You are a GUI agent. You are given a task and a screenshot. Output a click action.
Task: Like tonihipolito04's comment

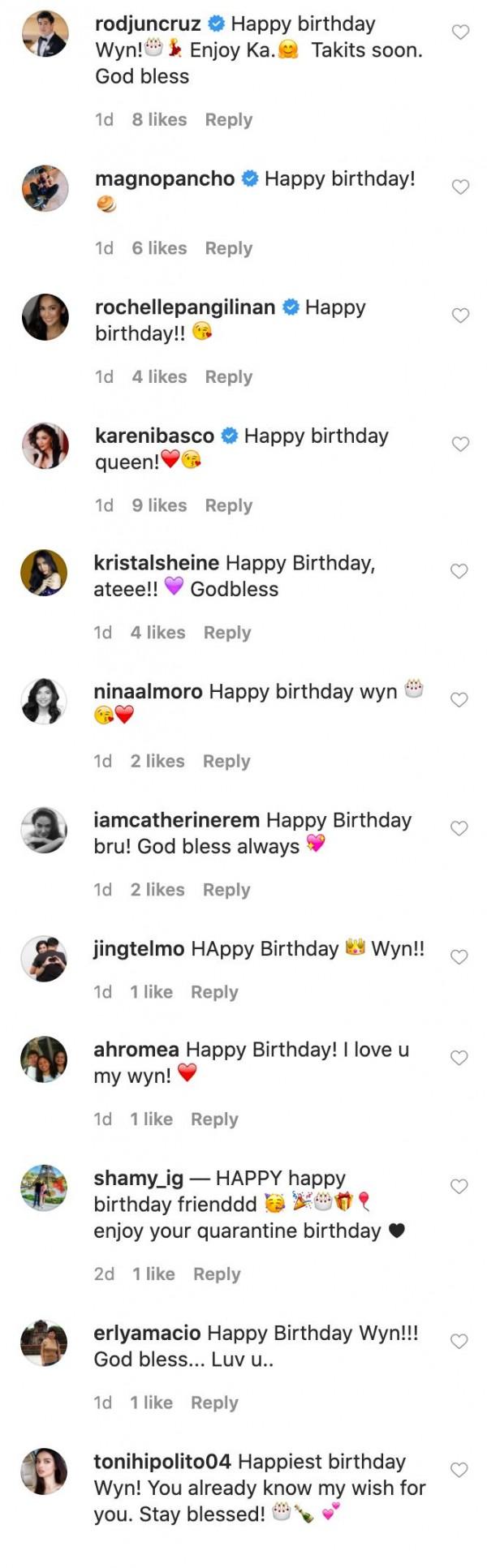click(459, 1470)
